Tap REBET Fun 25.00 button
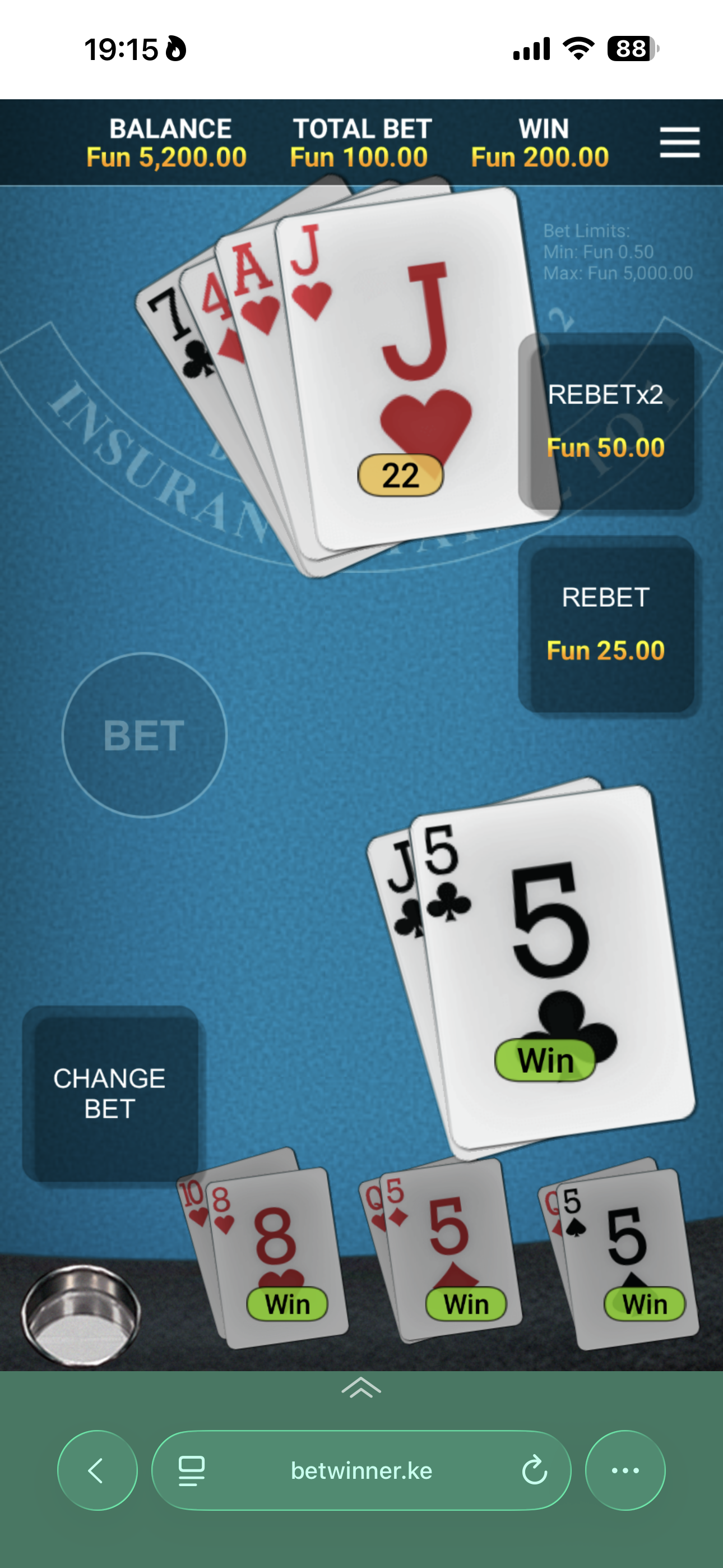The width and height of the screenshot is (723, 1568). click(606, 624)
